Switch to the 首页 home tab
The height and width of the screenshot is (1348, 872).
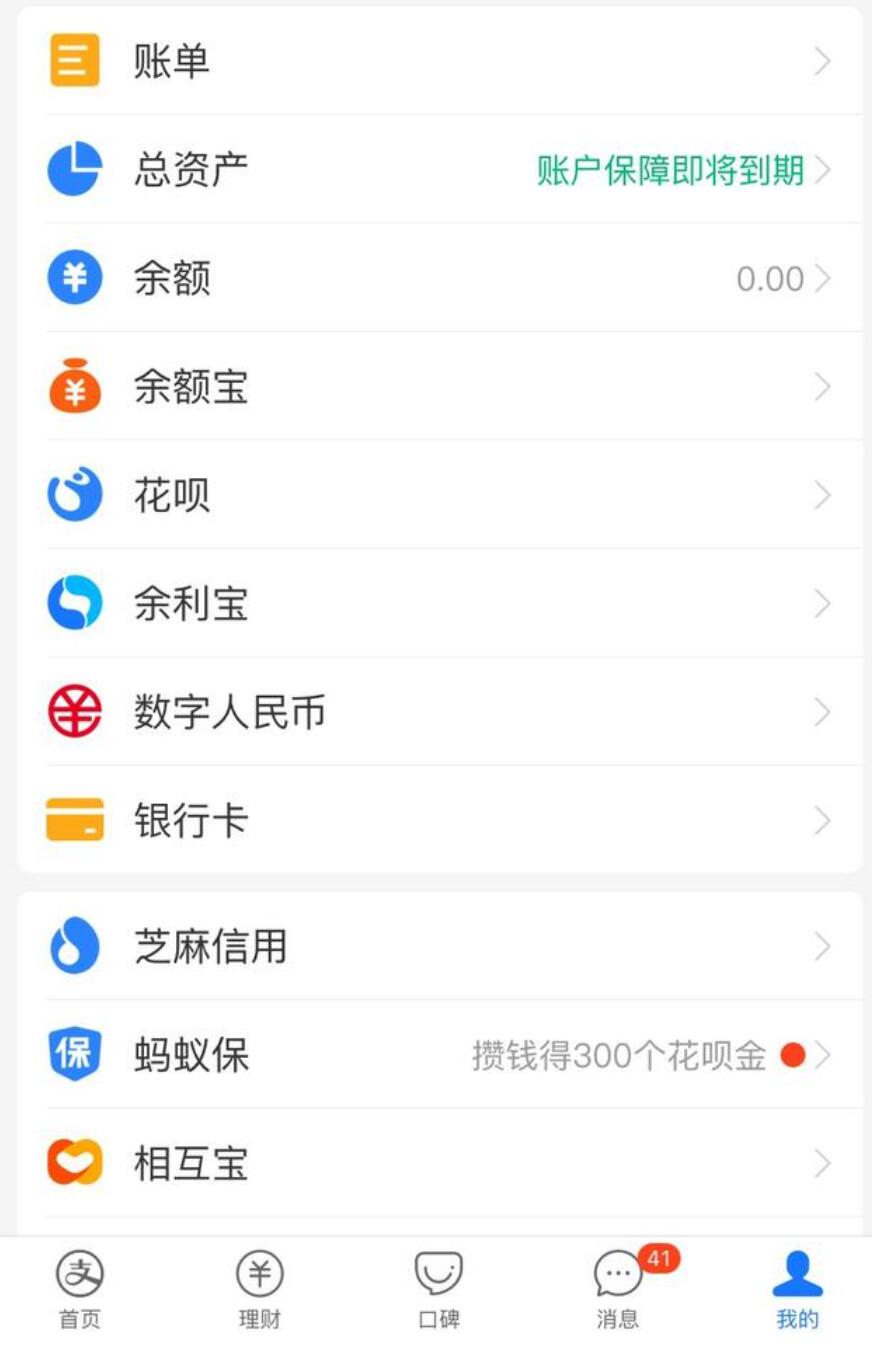pyautogui.click(x=80, y=1290)
